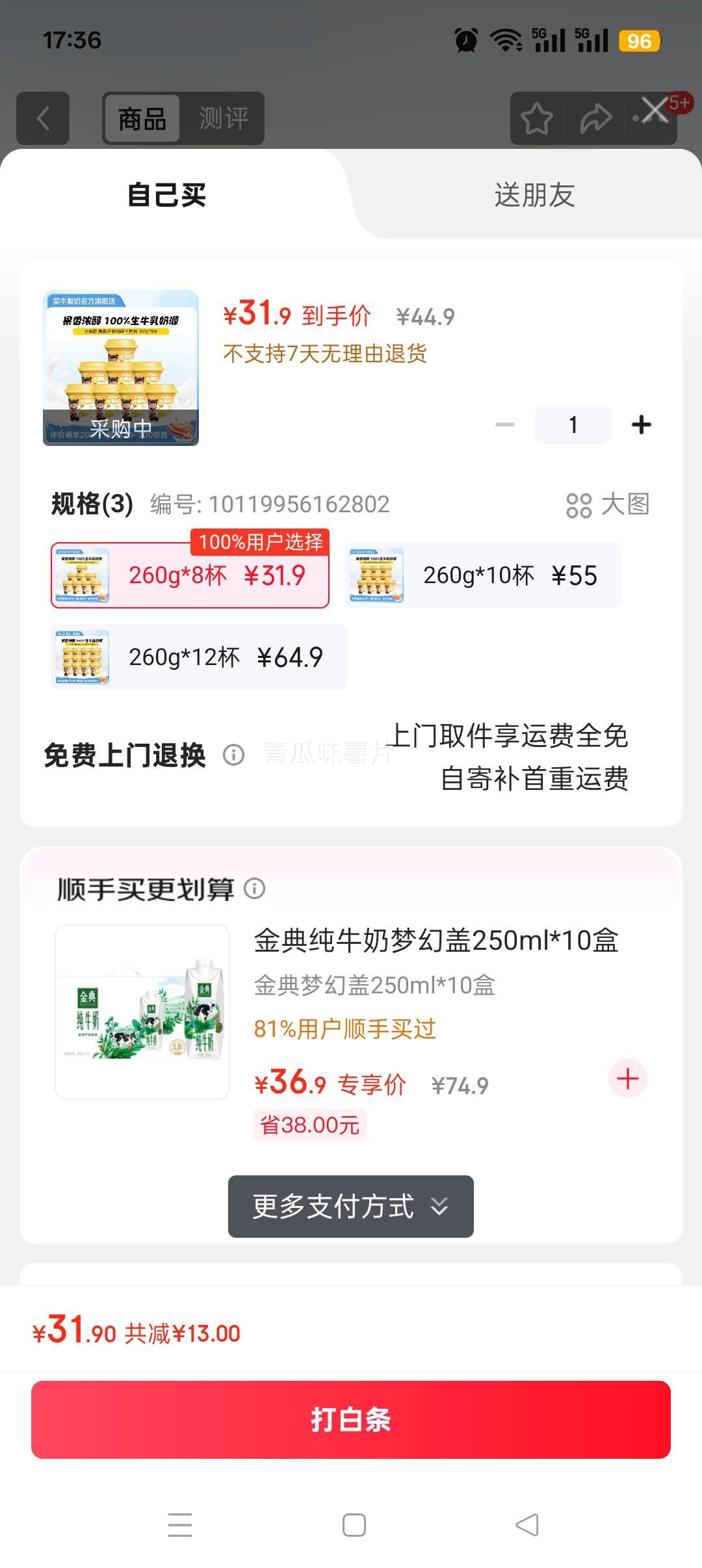The image size is (702, 1568).
Task: Choose the 260g*10杯 ¥55 option
Action: (x=483, y=575)
